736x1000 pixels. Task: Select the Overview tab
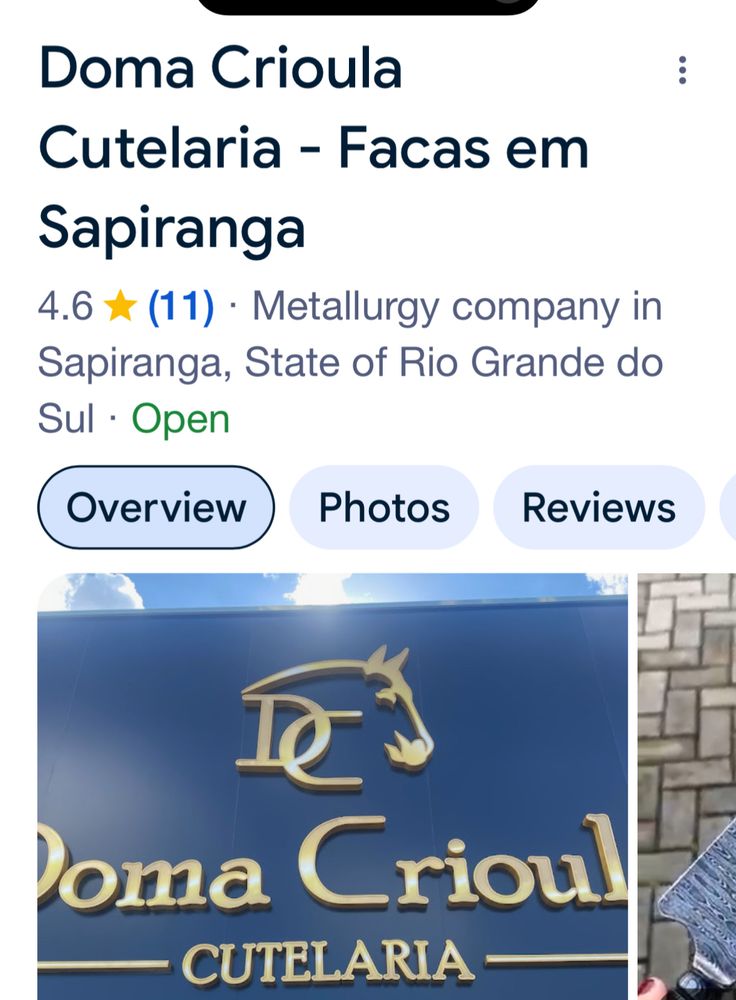pos(155,507)
